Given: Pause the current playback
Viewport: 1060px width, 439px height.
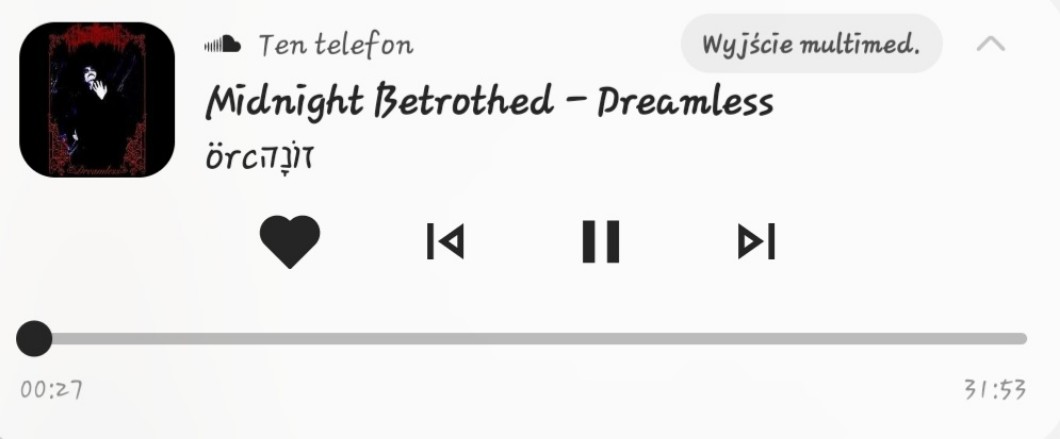Looking at the screenshot, I should tap(601, 241).
